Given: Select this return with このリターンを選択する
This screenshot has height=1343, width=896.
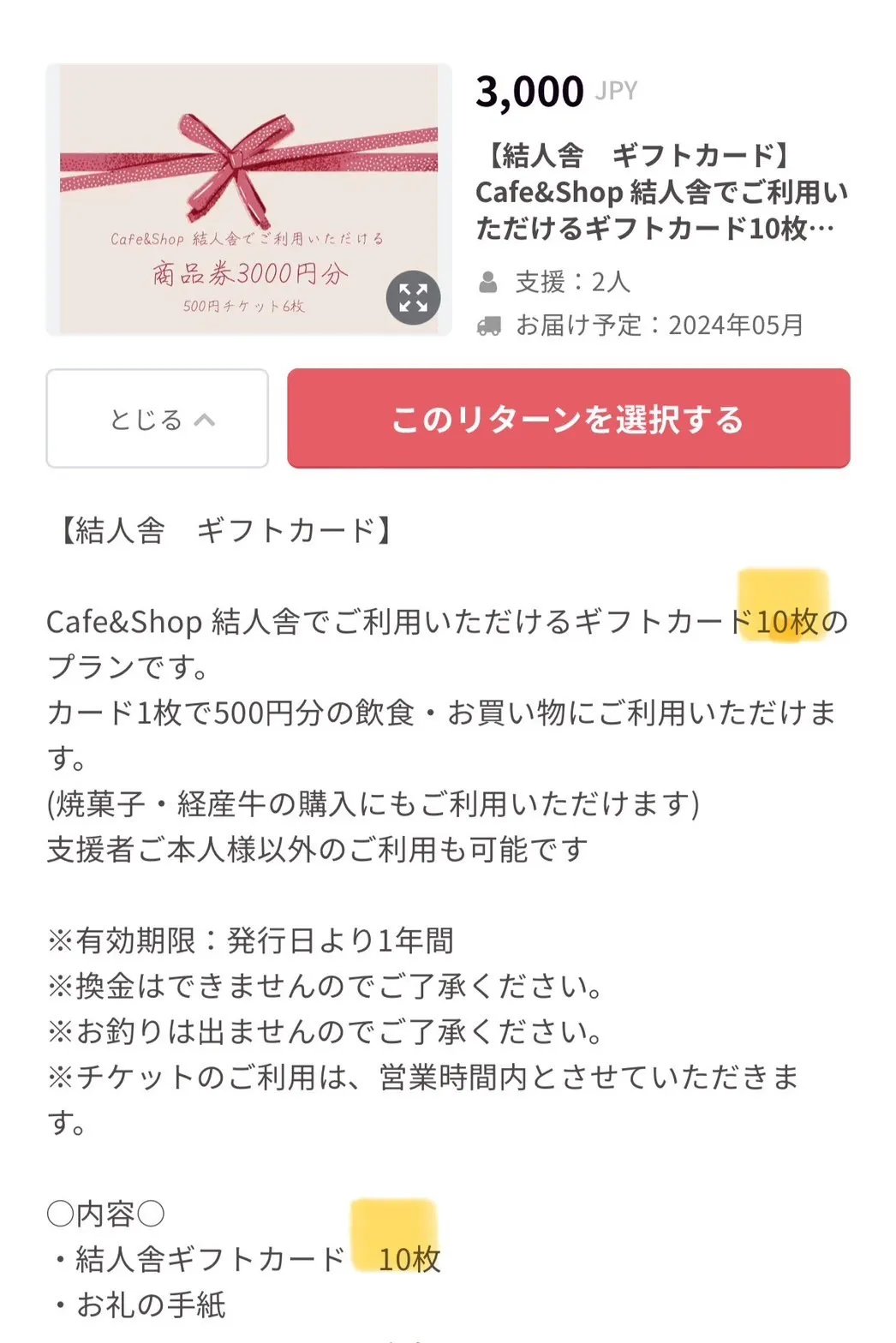Looking at the screenshot, I should [568, 419].
